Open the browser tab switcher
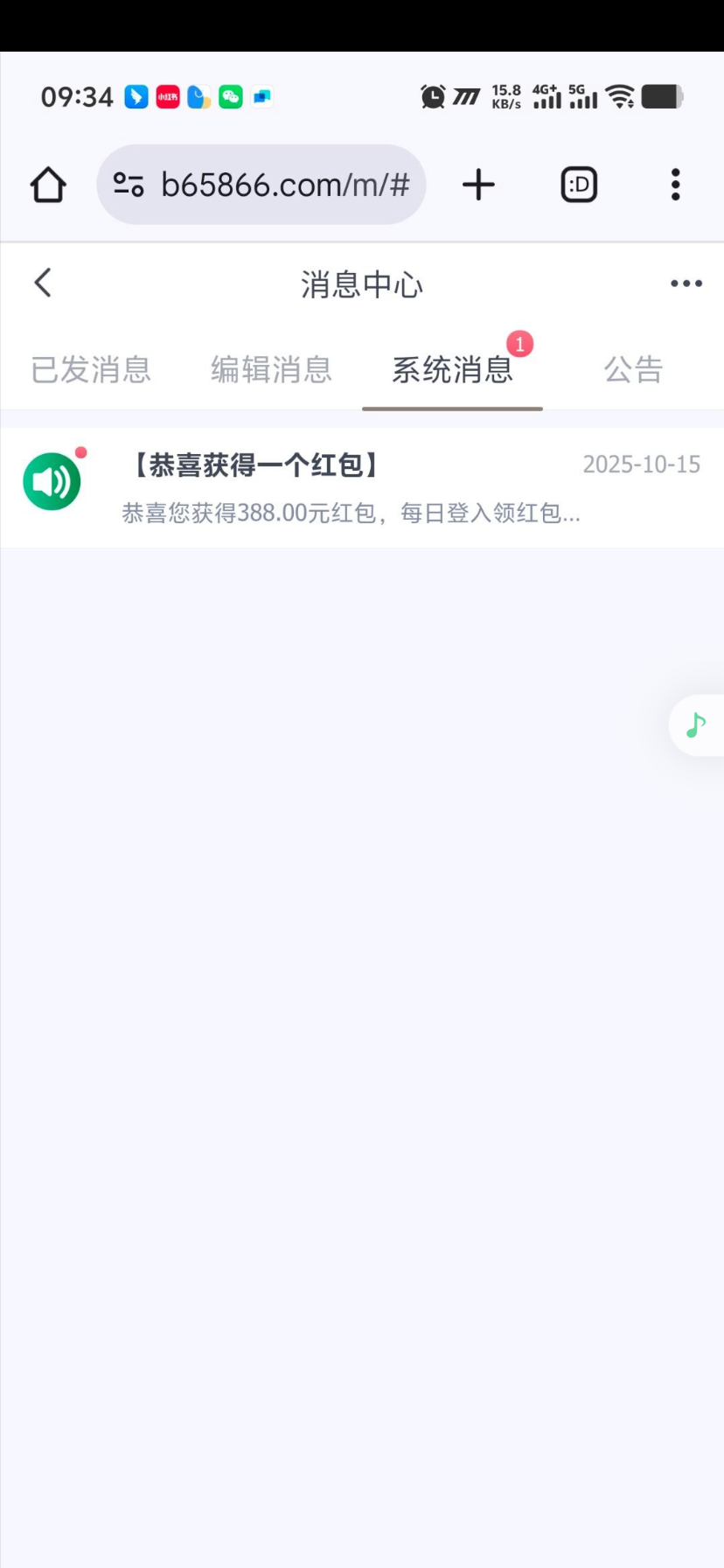Viewport: 724px width, 1568px height. (578, 185)
